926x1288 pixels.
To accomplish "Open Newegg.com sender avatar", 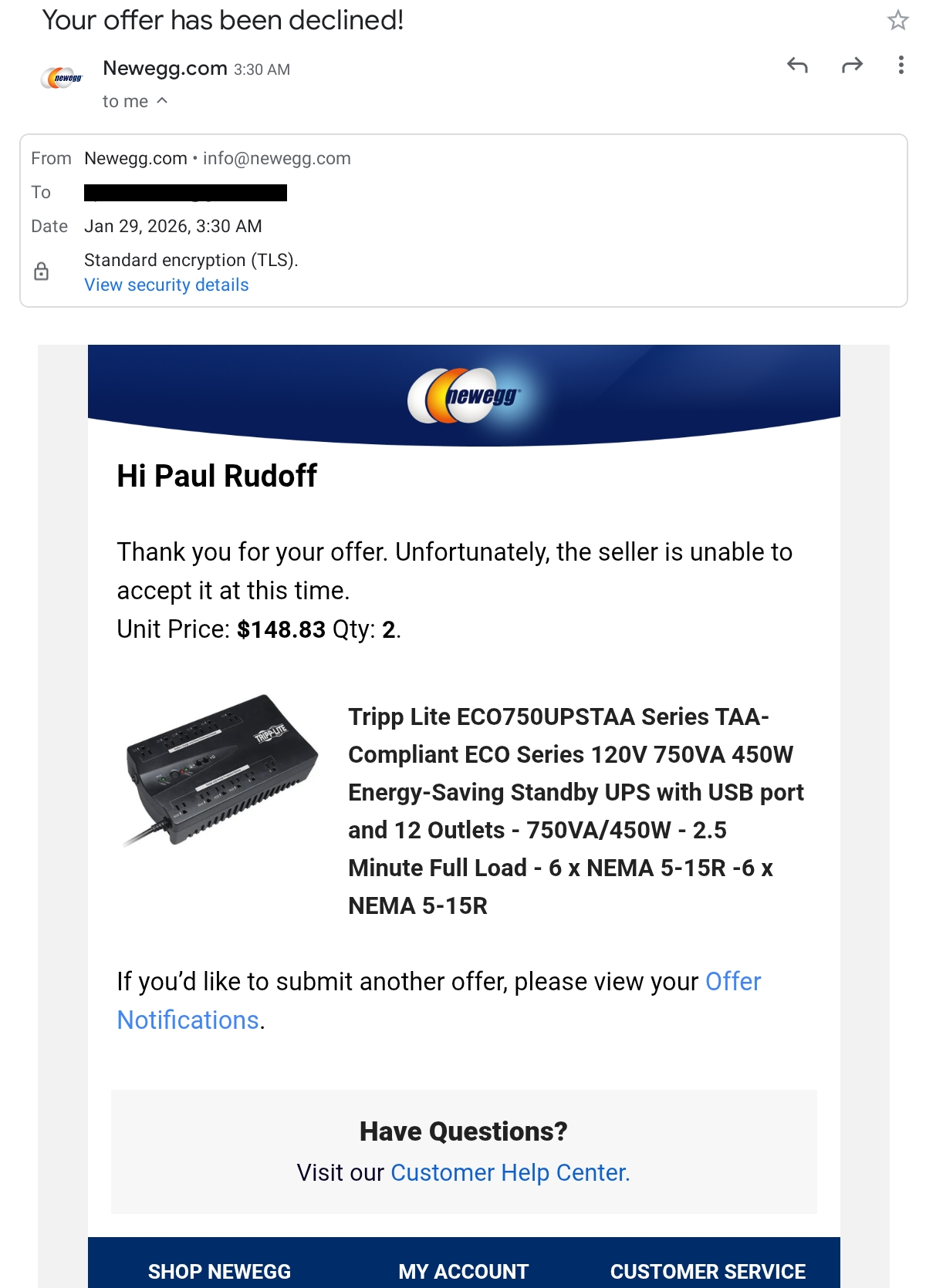I will pos(63,78).
